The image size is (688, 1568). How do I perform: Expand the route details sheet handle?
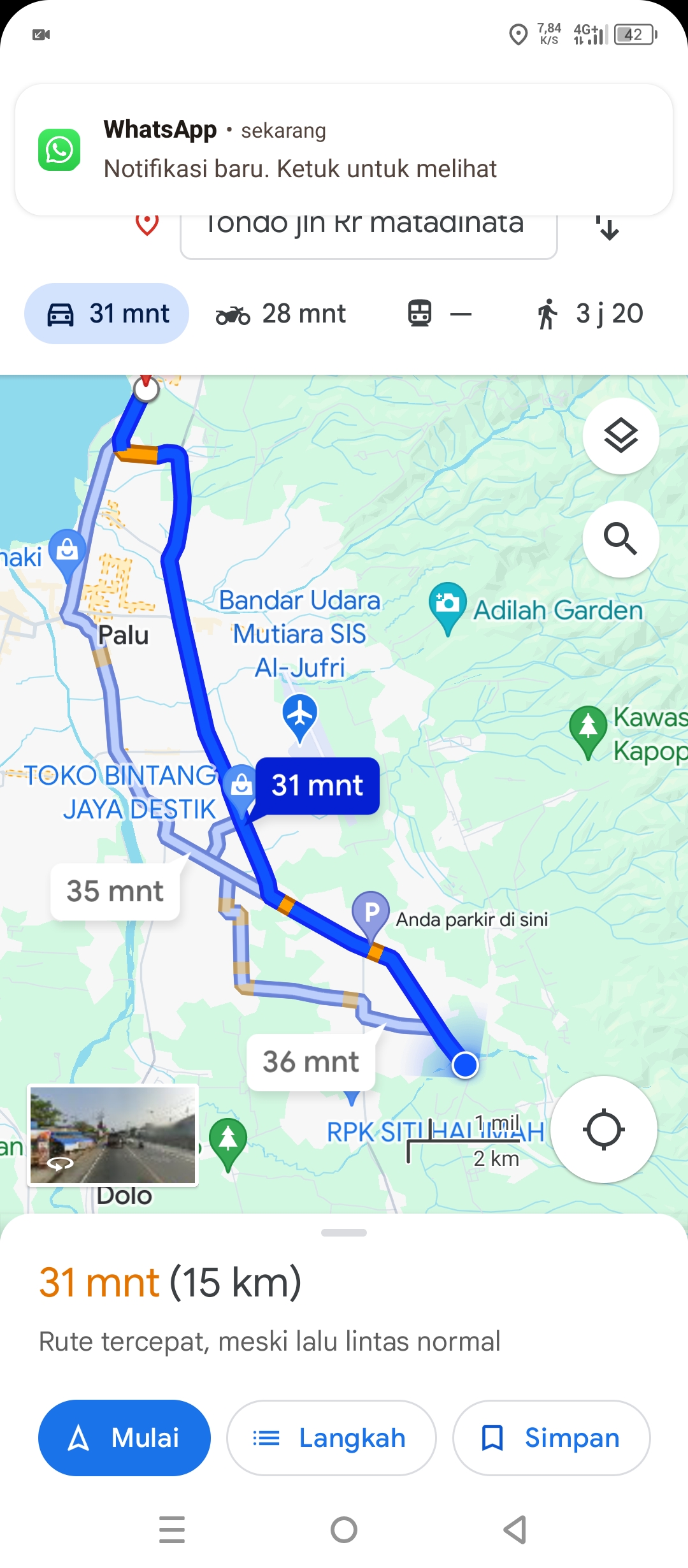(x=344, y=1233)
